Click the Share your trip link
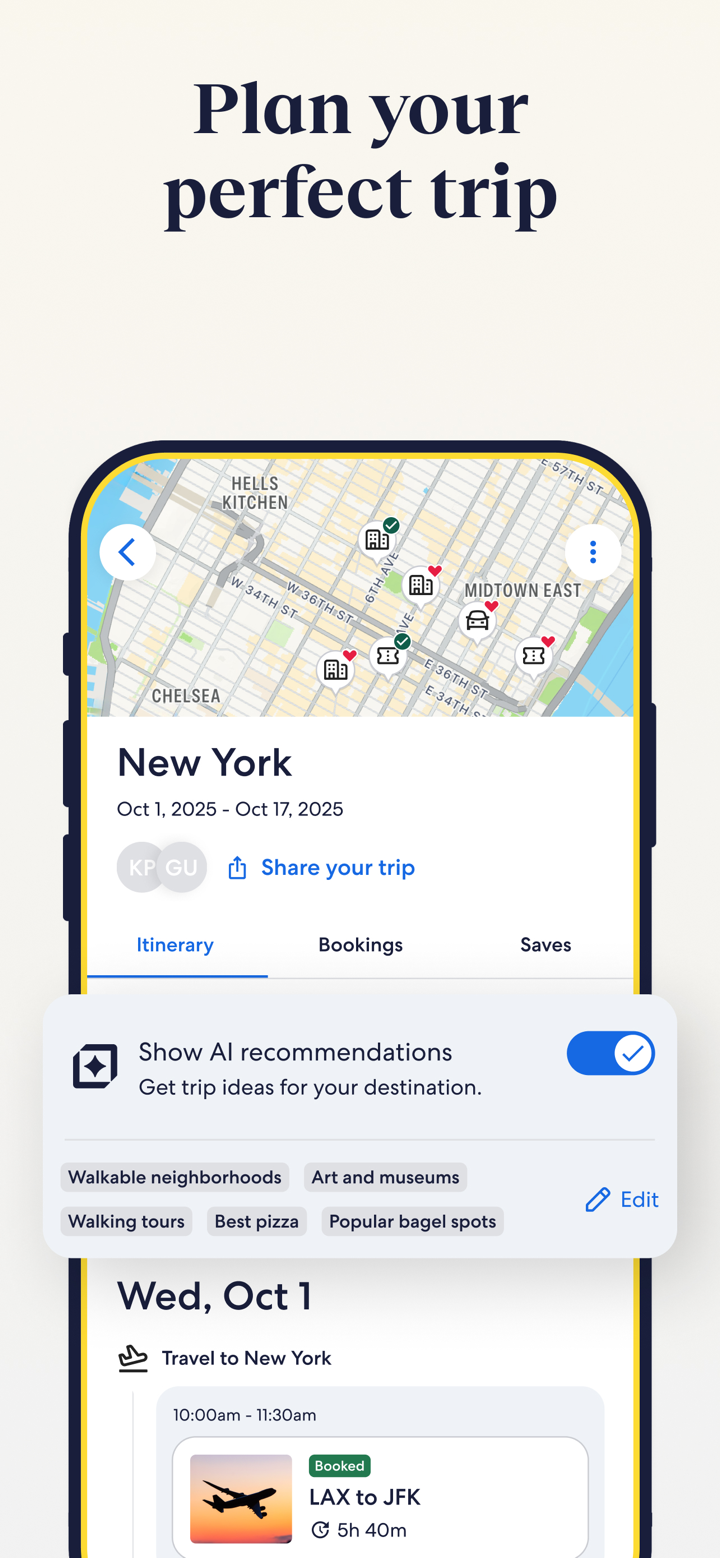This screenshot has width=720, height=1558. (x=337, y=867)
